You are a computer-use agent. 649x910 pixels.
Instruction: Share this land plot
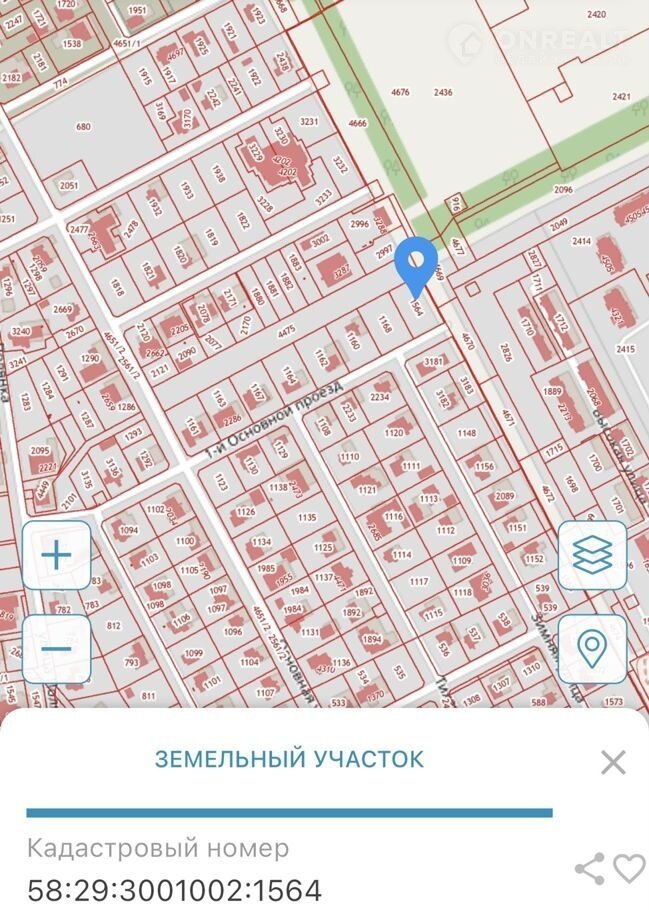(590, 869)
